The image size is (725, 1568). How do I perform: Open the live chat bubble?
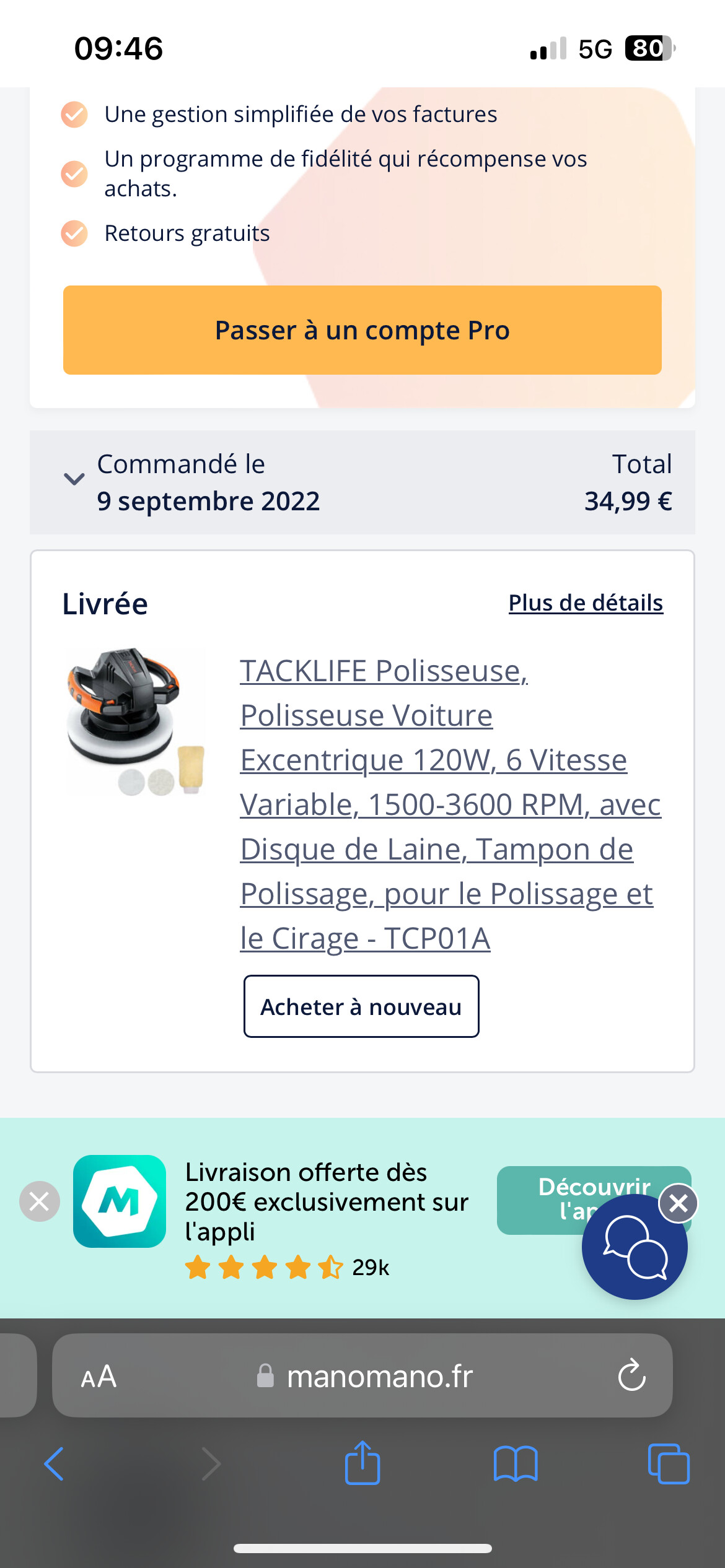635,1247
